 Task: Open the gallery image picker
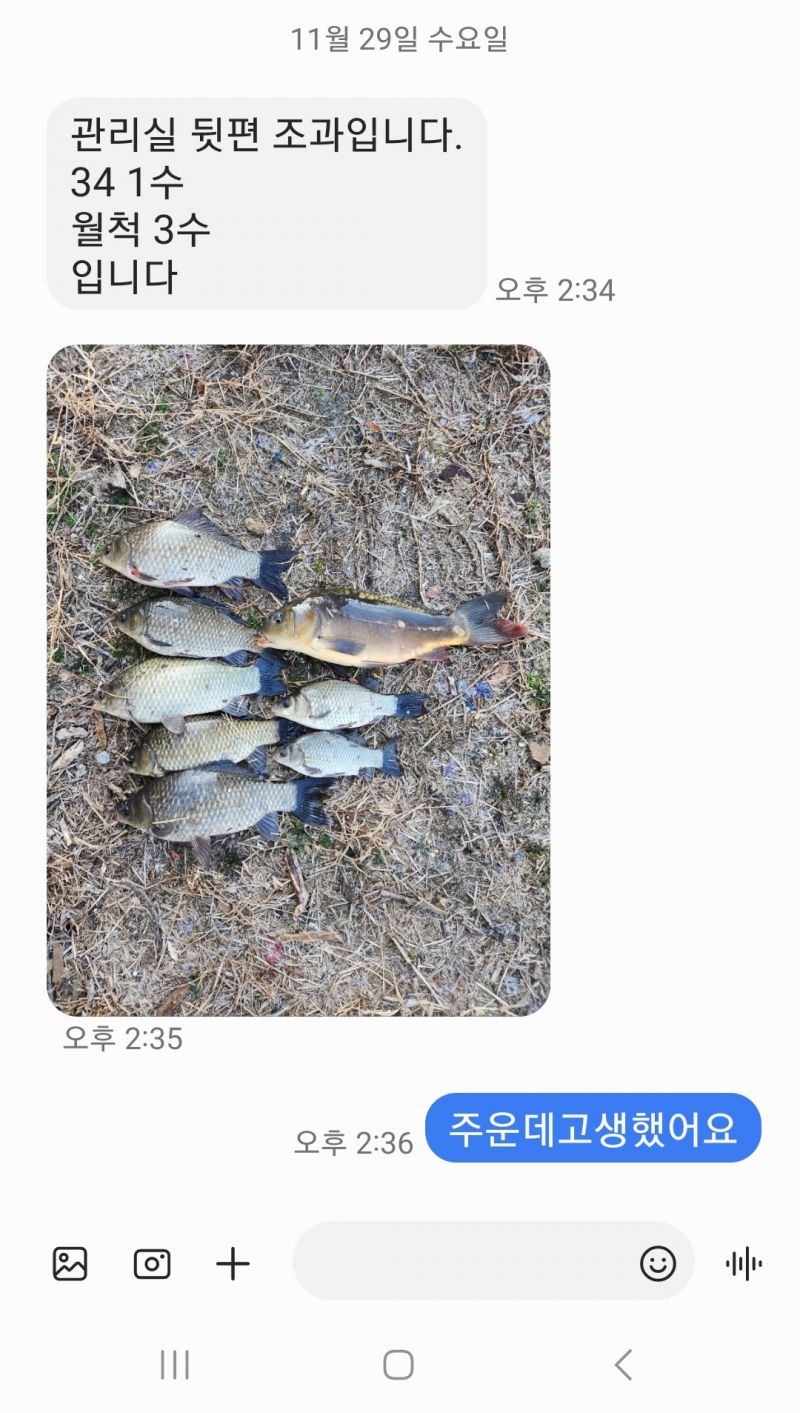70,1264
